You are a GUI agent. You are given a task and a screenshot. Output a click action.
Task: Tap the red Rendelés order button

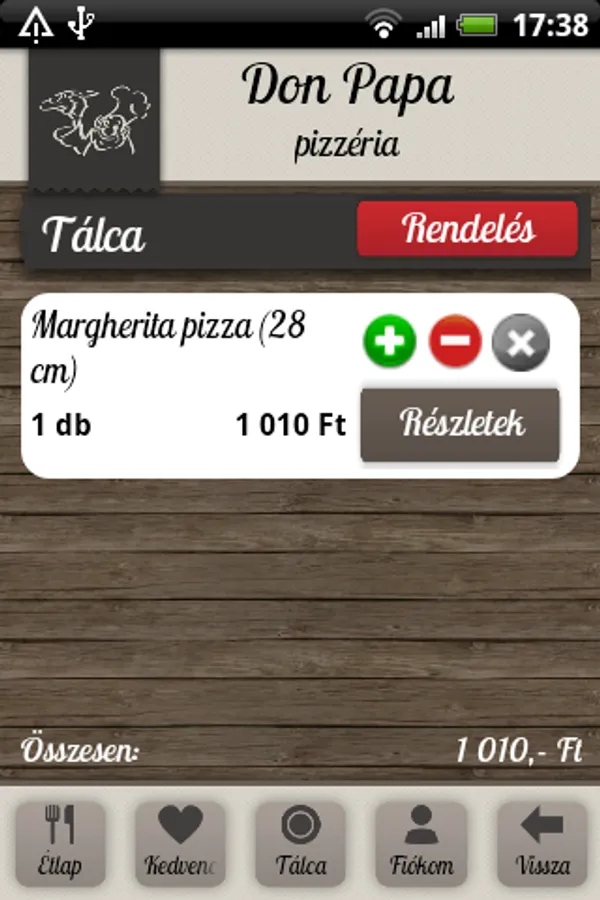tap(468, 229)
